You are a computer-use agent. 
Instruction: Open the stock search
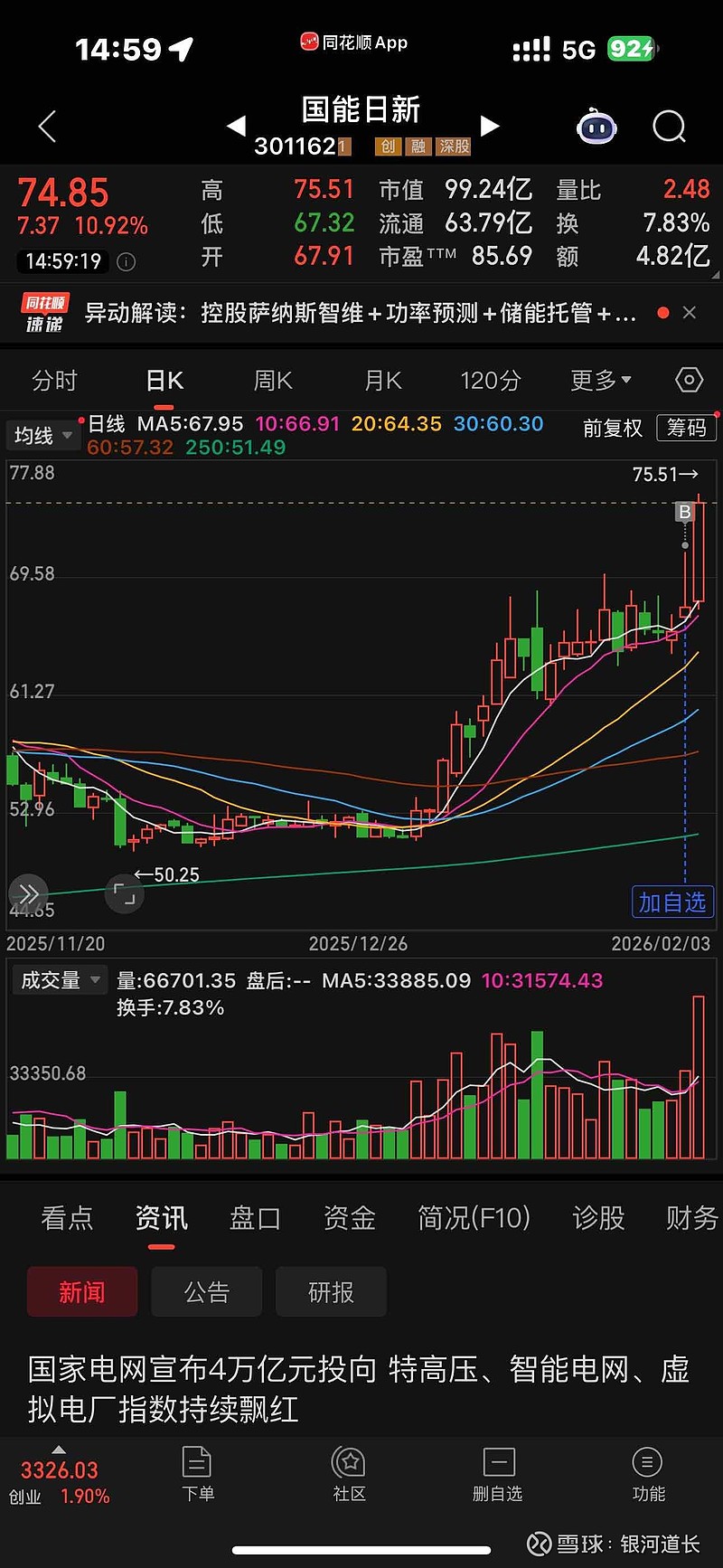click(x=669, y=128)
